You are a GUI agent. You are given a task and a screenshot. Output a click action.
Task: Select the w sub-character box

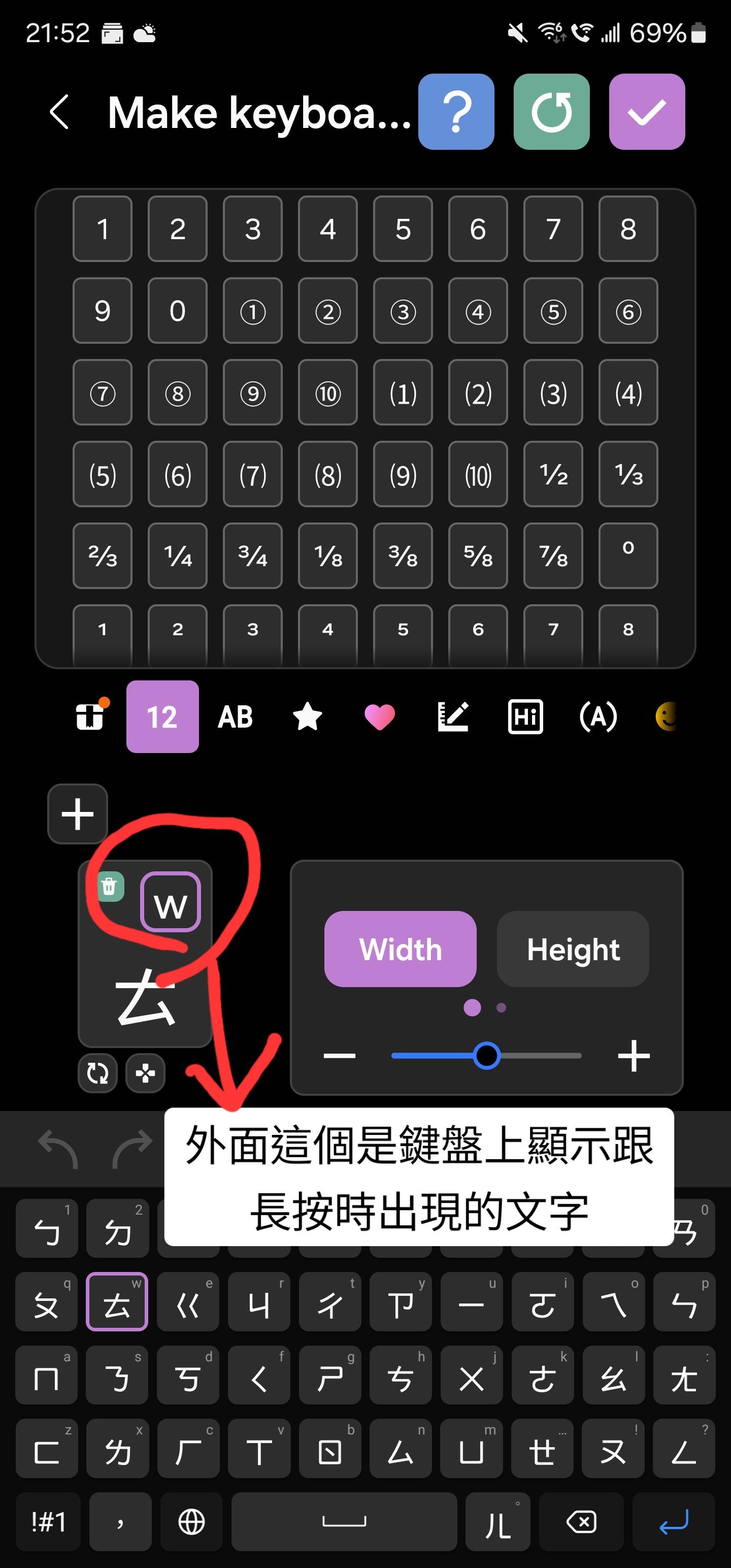[171, 902]
